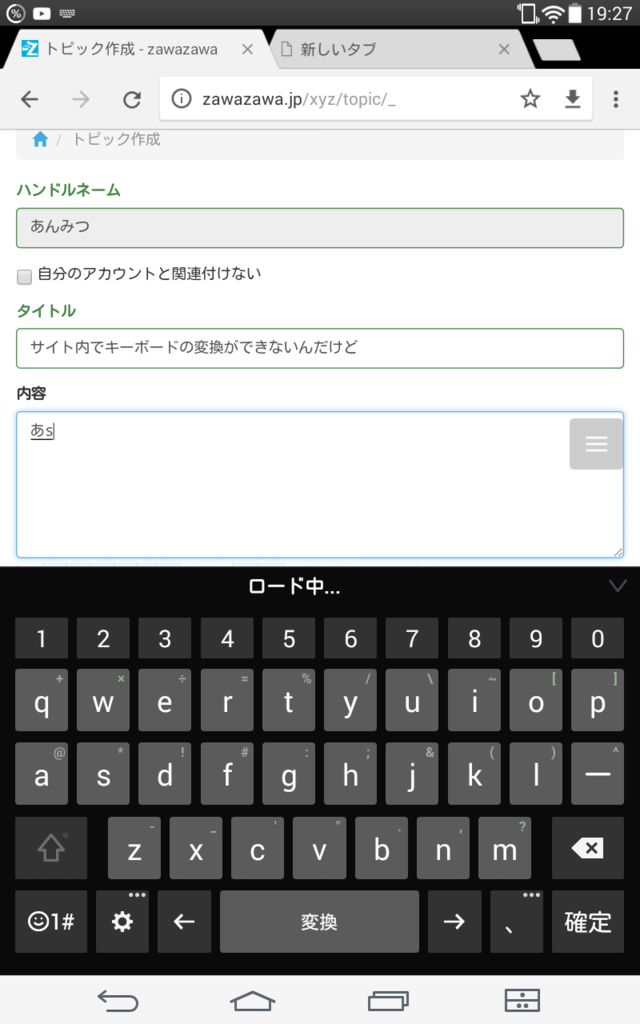This screenshot has width=640, height=1024.
Task: Tap the download icon in the toolbar
Action: point(573,98)
